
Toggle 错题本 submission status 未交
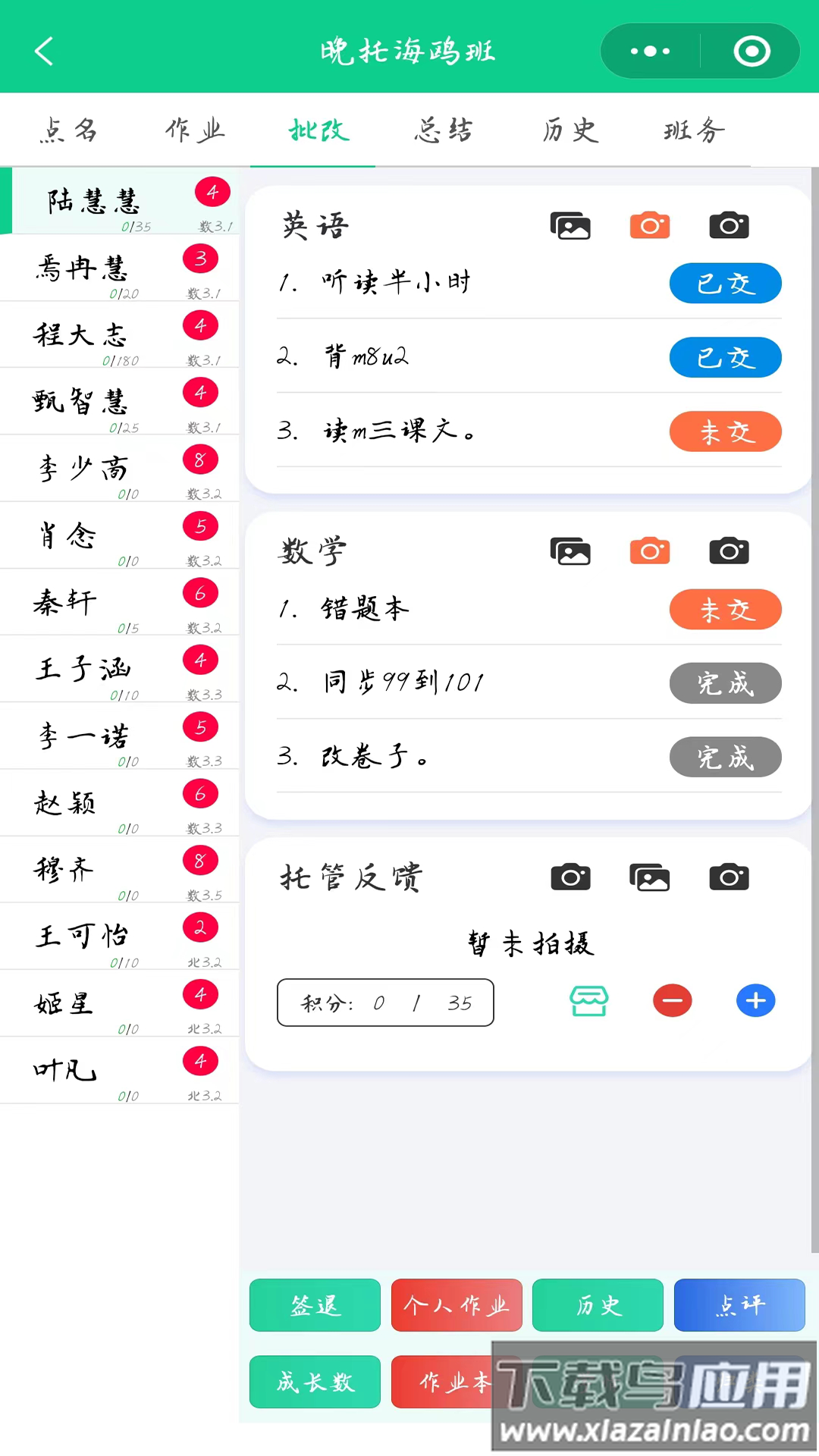click(x=725, y=609)
